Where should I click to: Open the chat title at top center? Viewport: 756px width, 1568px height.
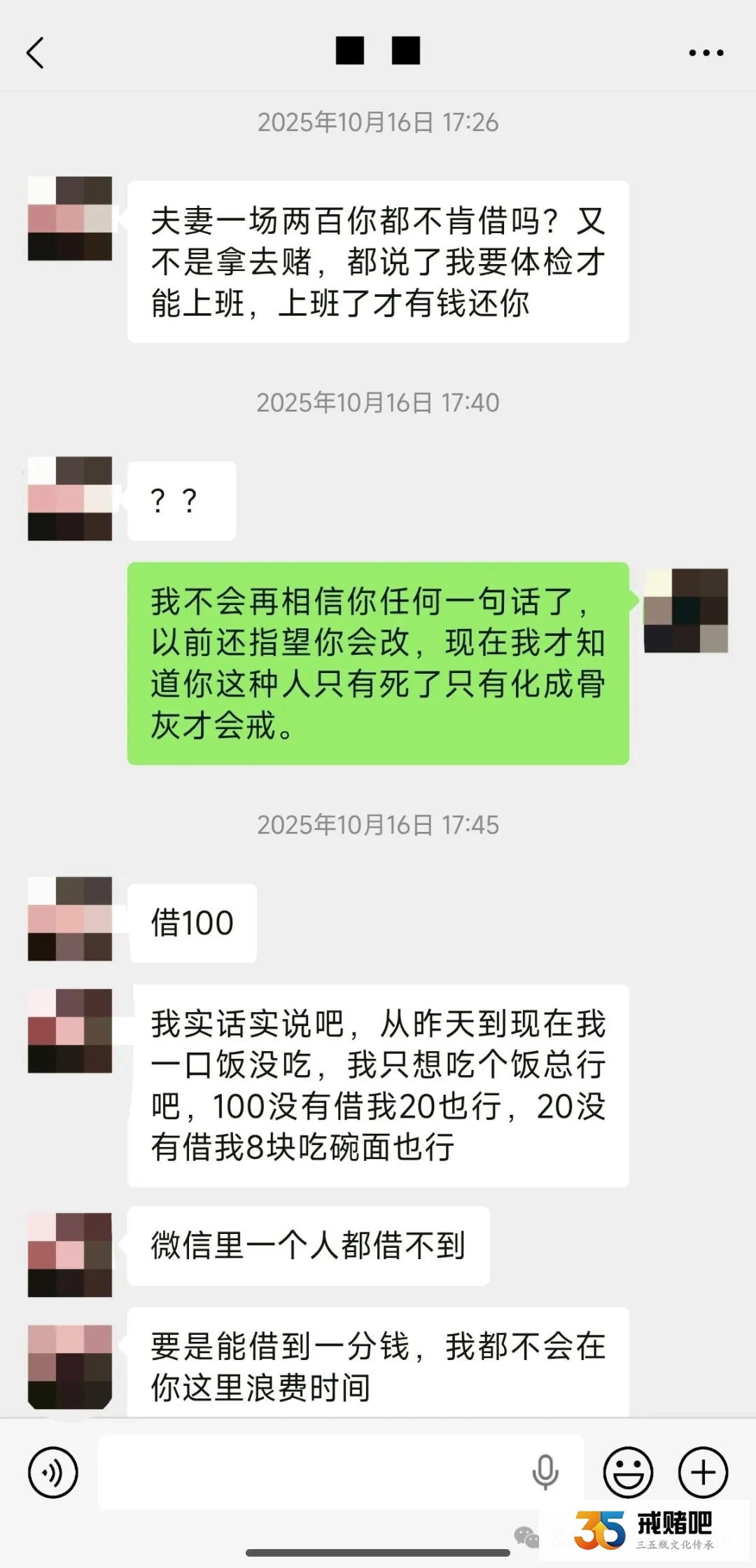378,50
